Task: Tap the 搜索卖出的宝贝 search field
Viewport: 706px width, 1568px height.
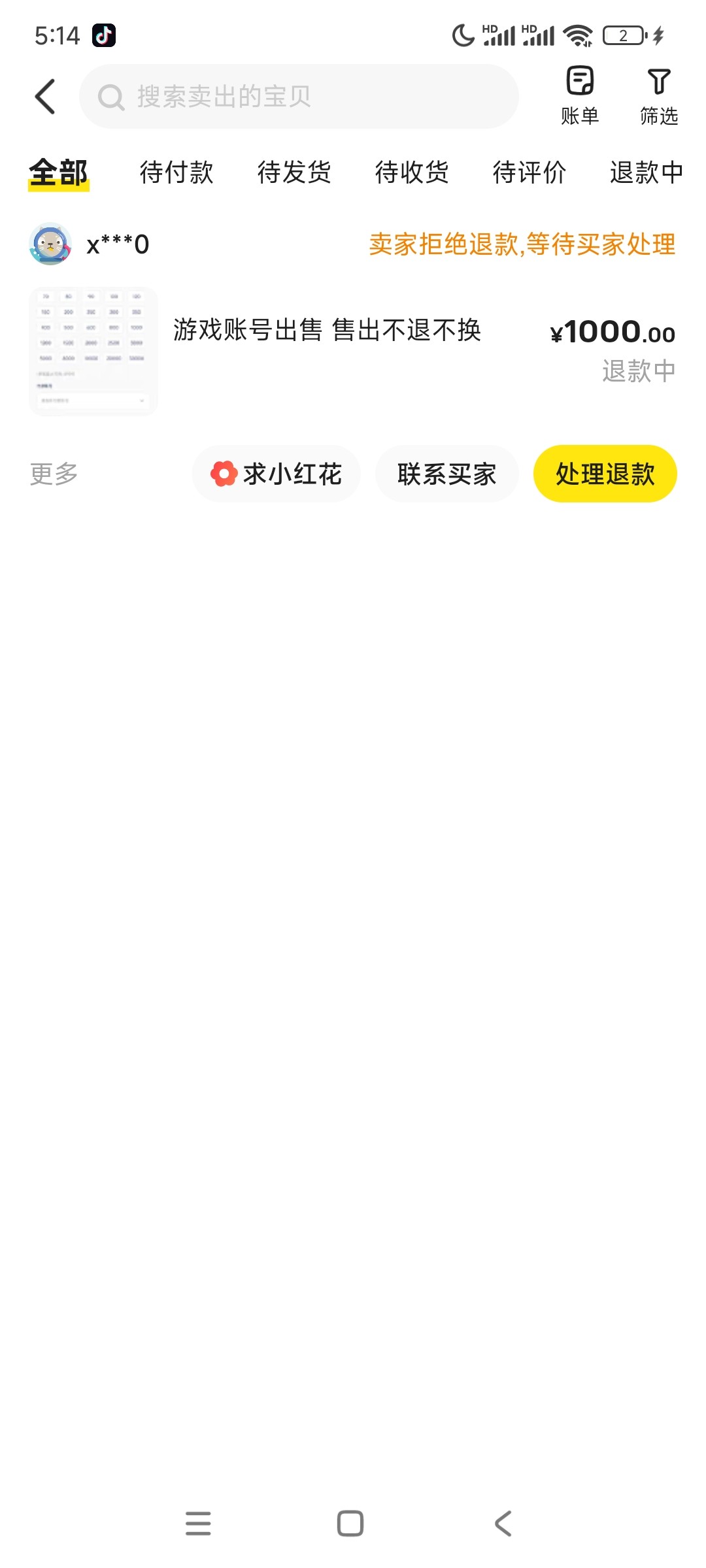Action: coord(299,97)
